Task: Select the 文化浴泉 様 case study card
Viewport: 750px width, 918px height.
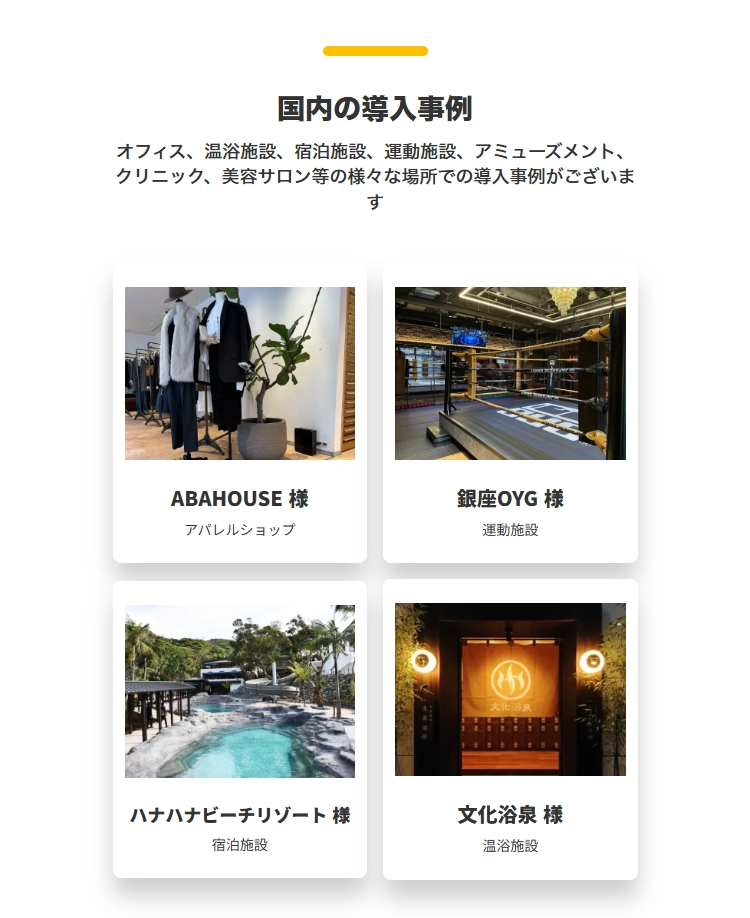Action: [x=510, y=730]
